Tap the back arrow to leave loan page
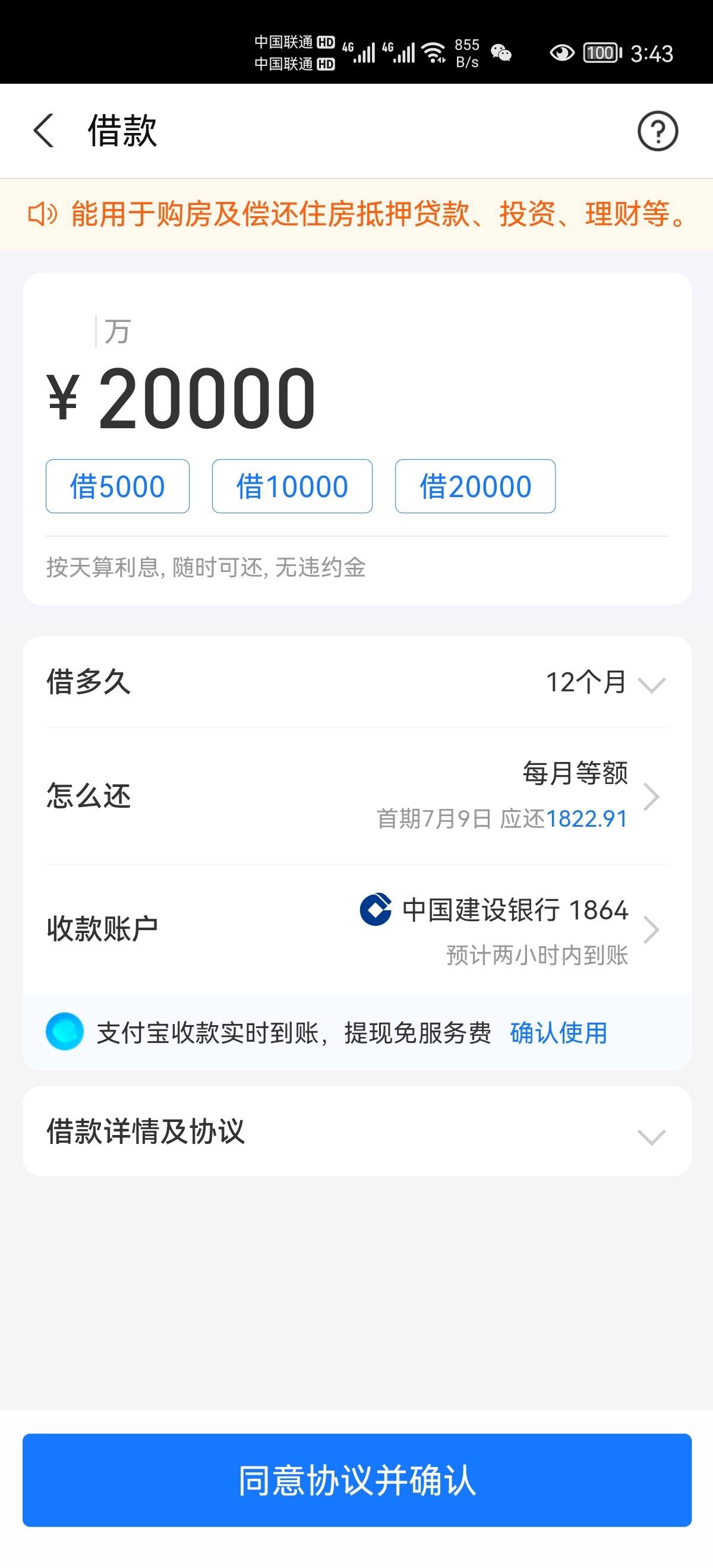The height and width of the screenshot is (1568, 713). coord(44,130)
